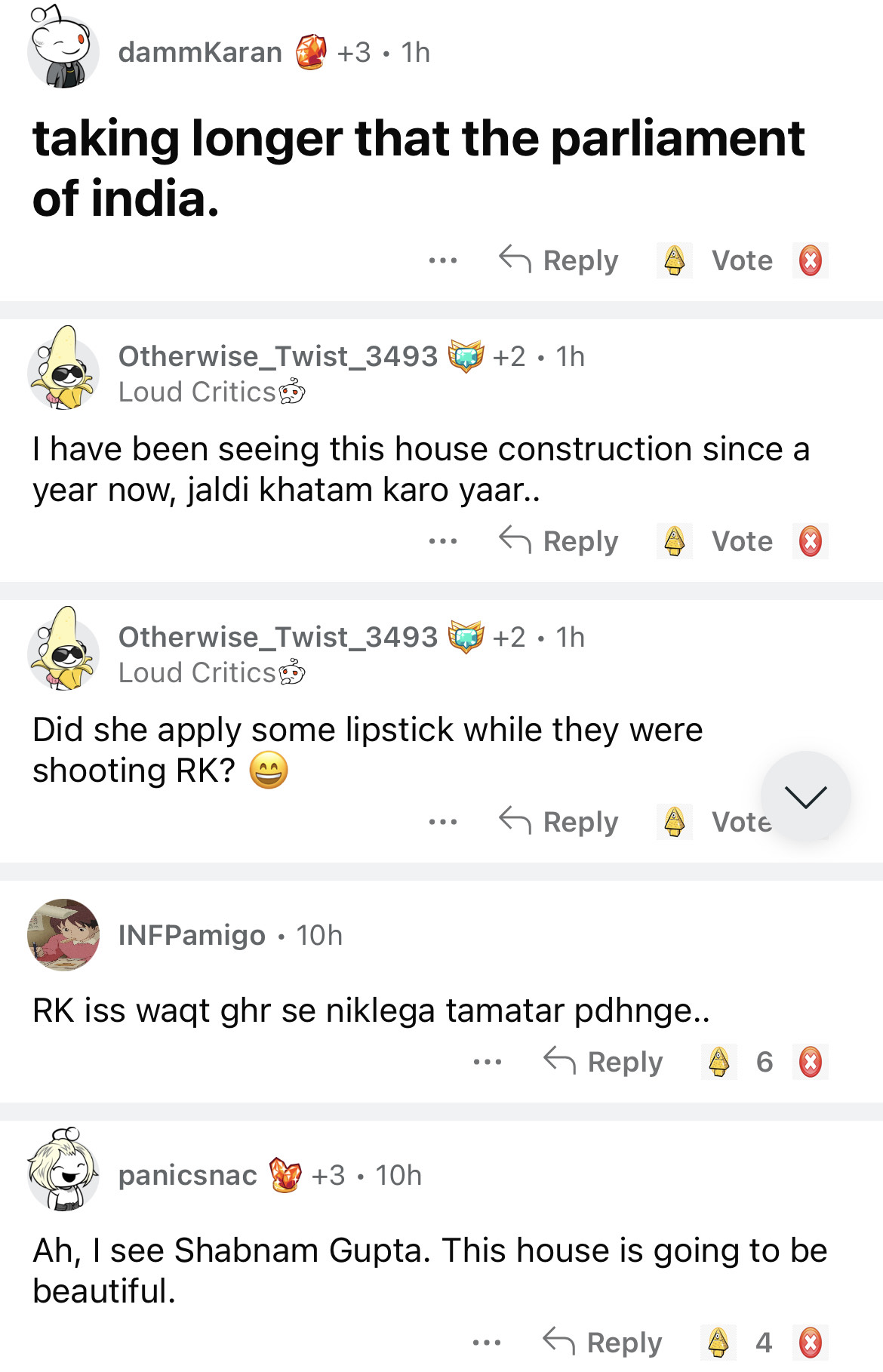Reply to INFPamigo's comment
Viewport: 883px width, 1372px height.
coord(604,1062)
